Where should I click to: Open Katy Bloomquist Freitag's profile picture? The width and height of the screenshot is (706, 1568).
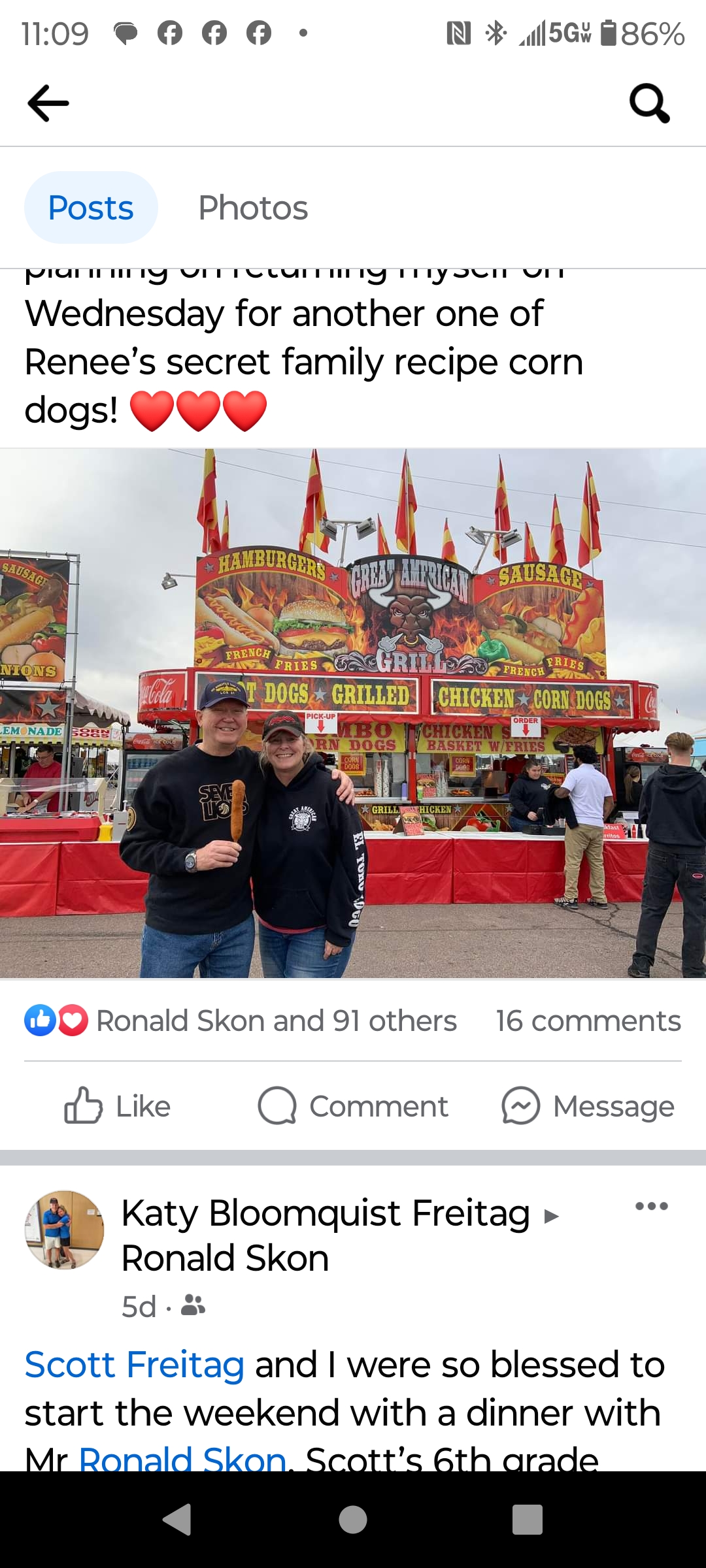tap(64, 1230)
